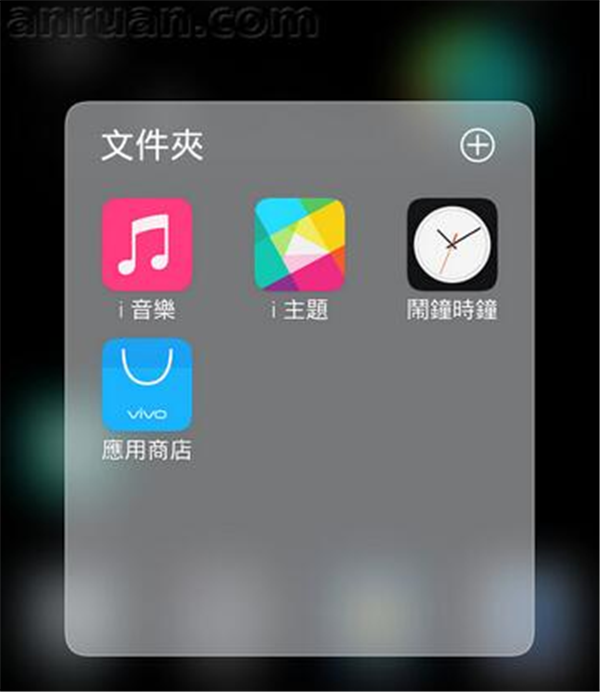Open the i音樂 music app
600x692 pixels.
tap(146, 245)
